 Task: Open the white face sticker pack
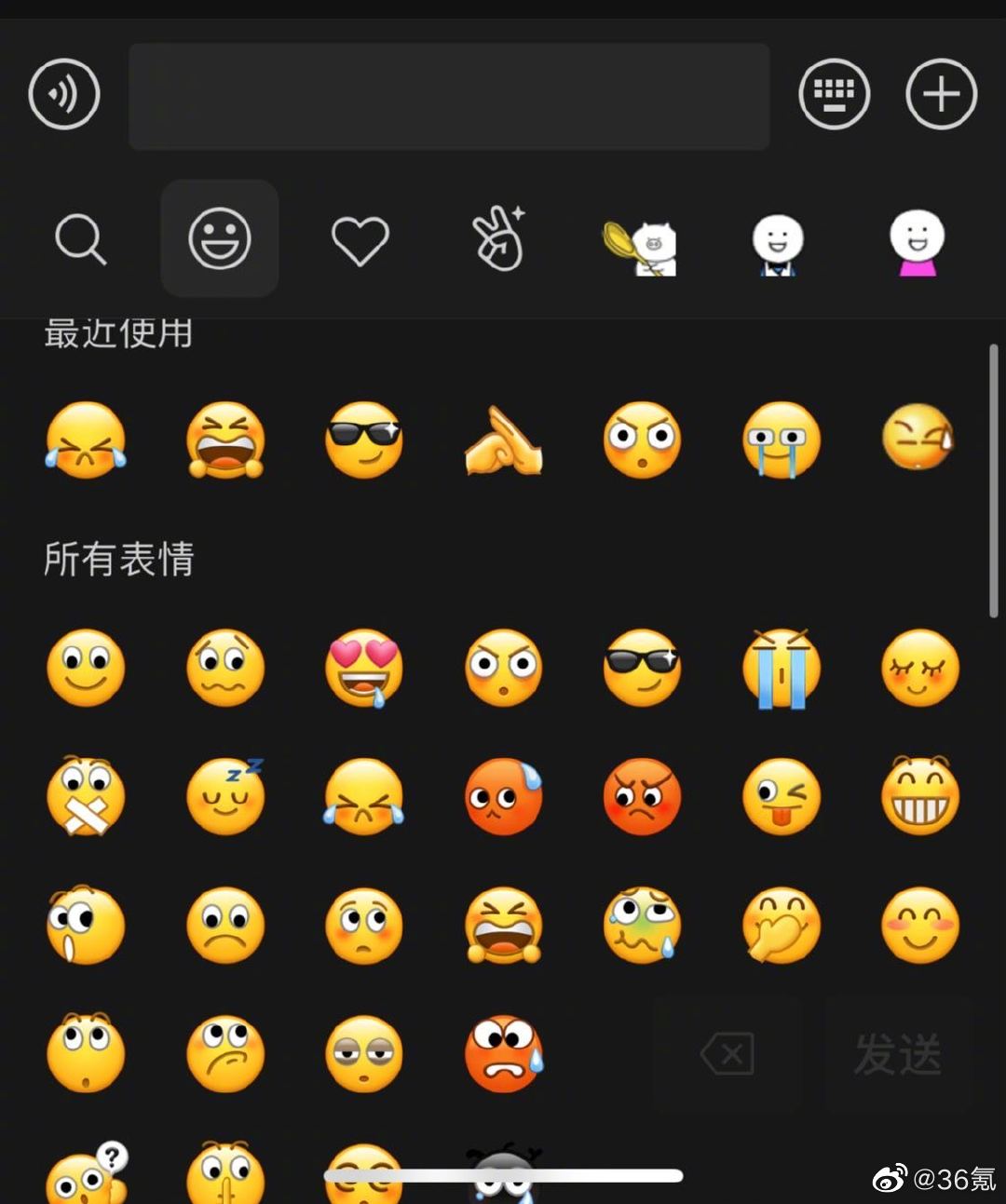[779, 242]
